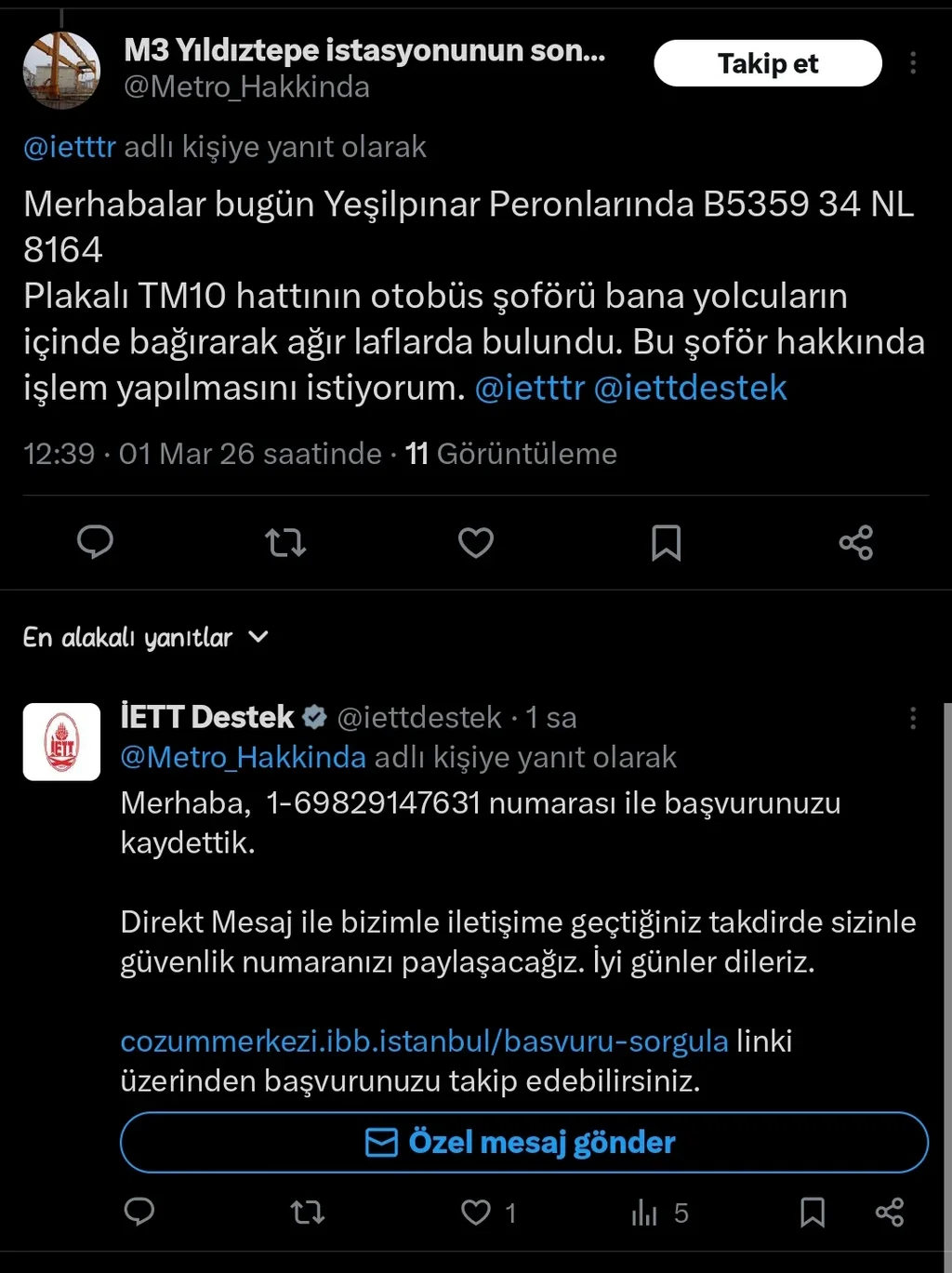Open view analytics on the İETT Destek reply
The height and width of the screenshot is (1273, 952).
pyautogui.click(x=646, y=1213)
